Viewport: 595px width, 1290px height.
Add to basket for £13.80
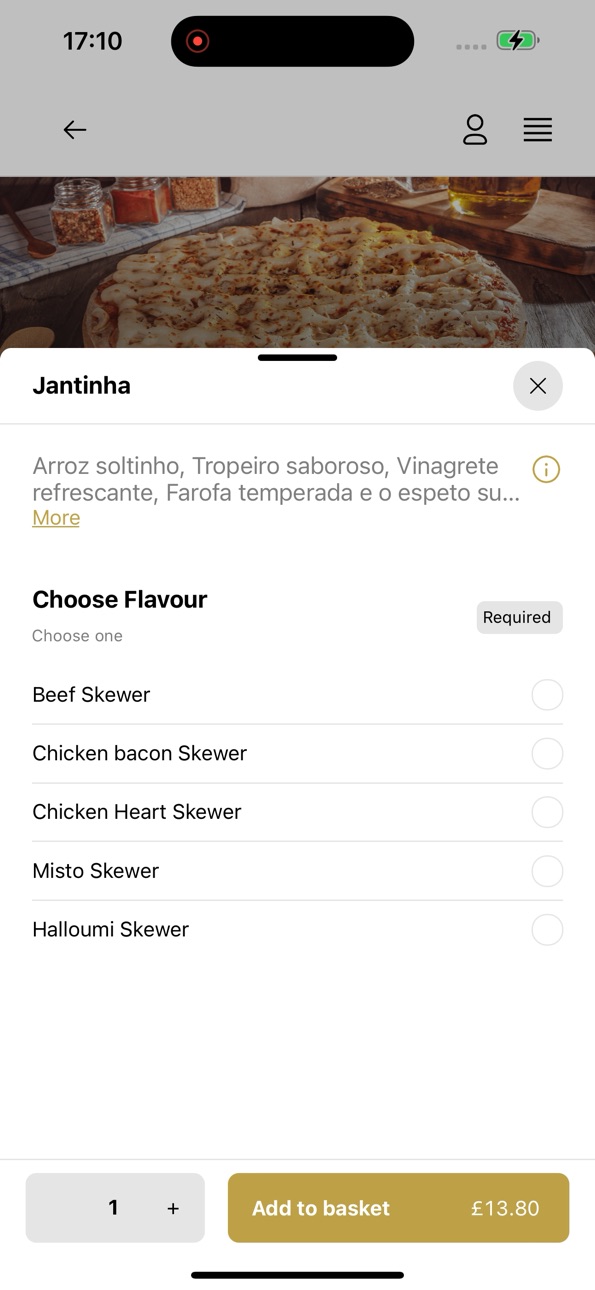point(398,1208)
